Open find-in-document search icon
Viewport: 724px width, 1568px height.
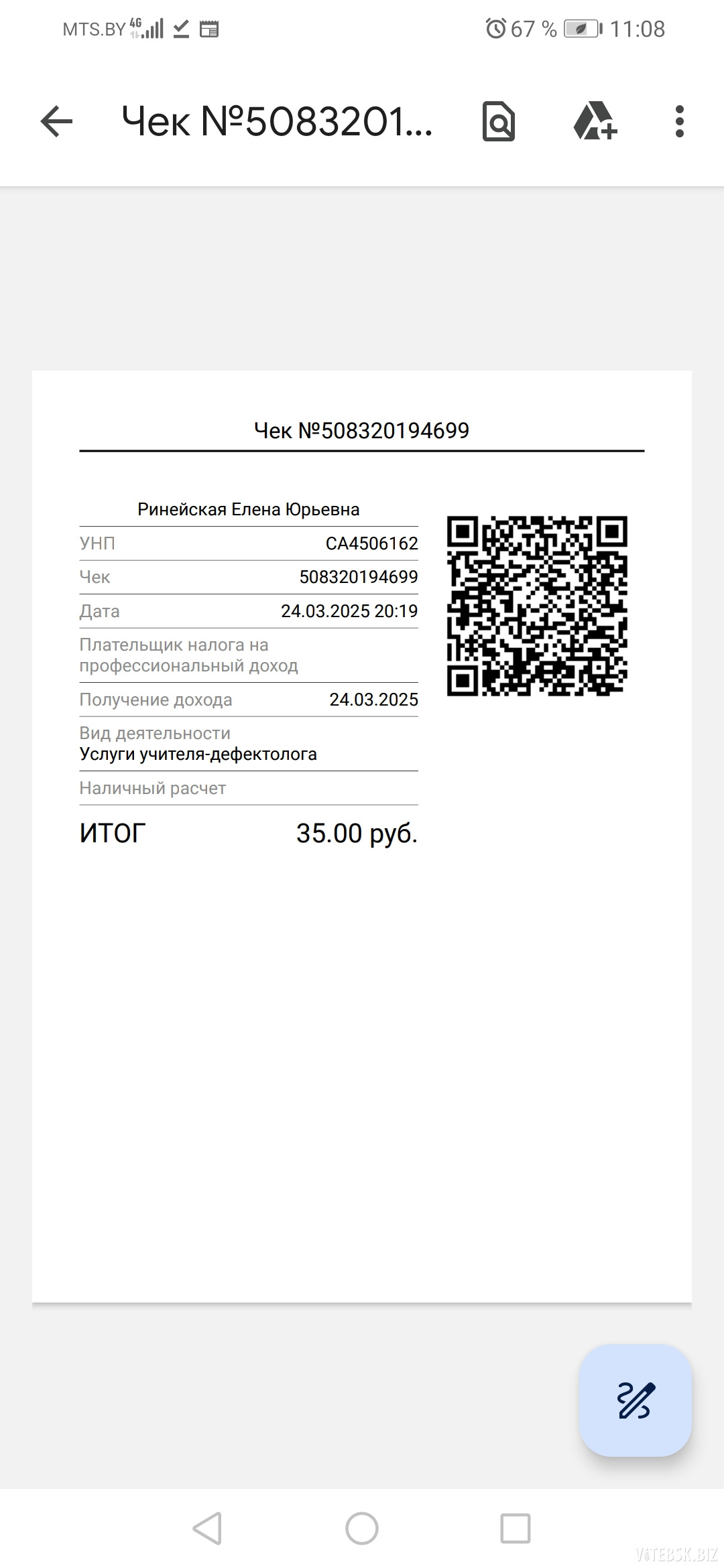[499, 122]
